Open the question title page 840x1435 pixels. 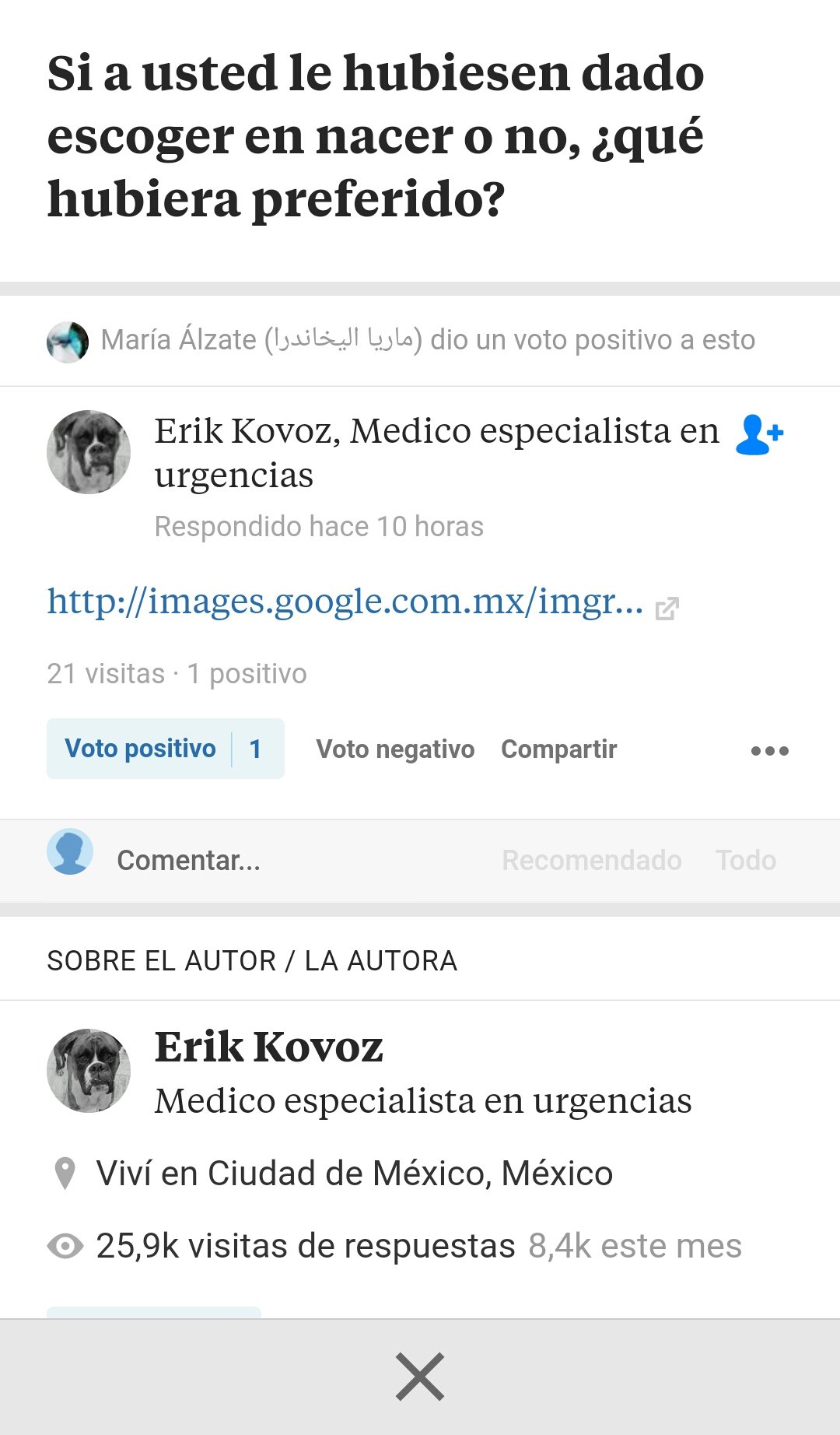(376, 136)
